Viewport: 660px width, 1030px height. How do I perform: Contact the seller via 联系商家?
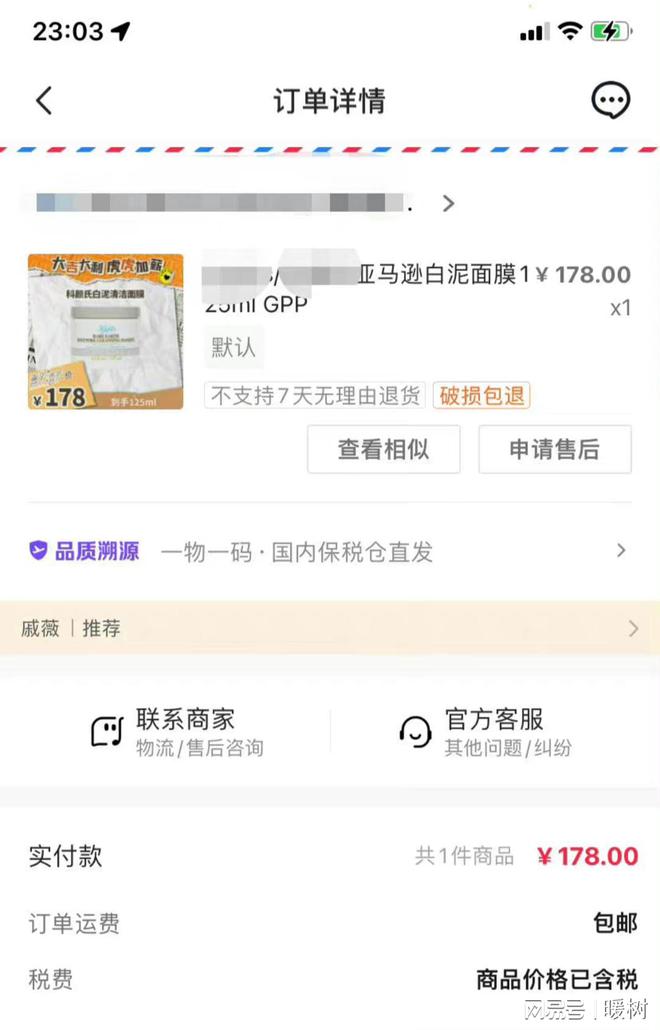point(178,732)
